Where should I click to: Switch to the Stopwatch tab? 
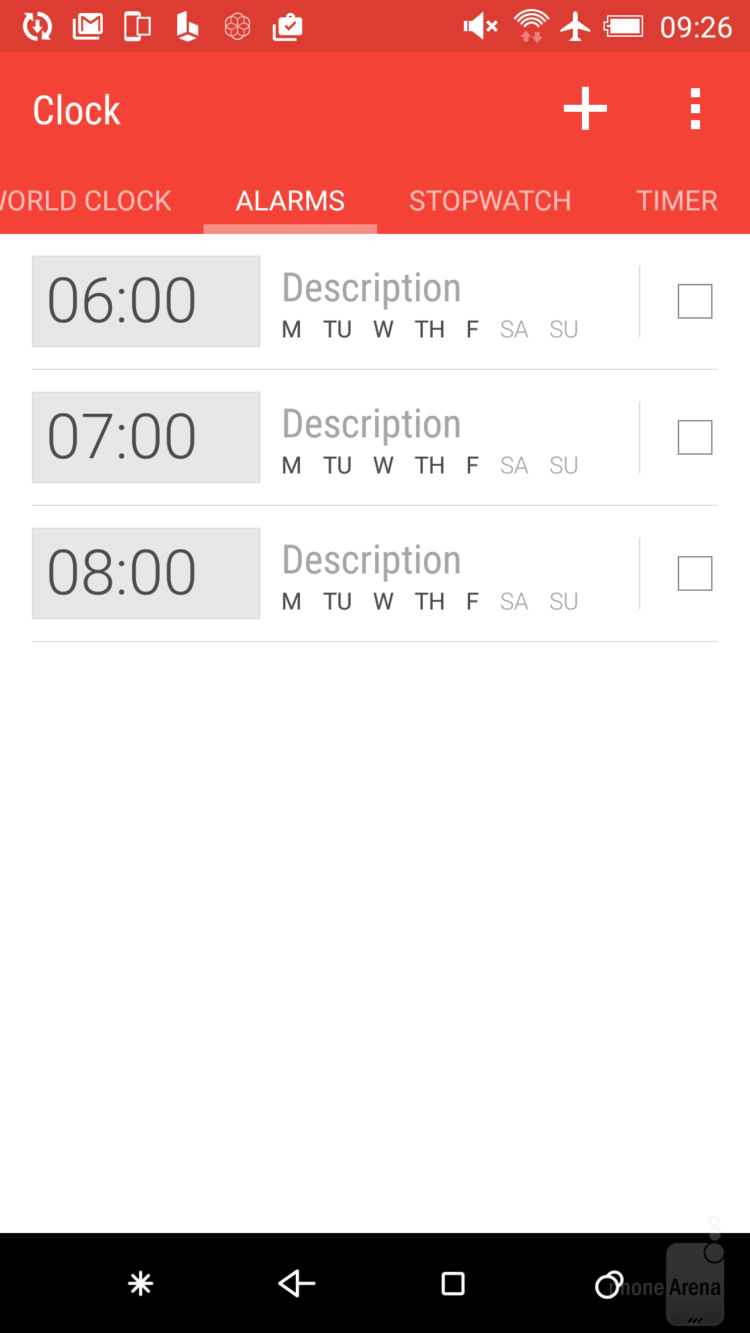point(490,201)
